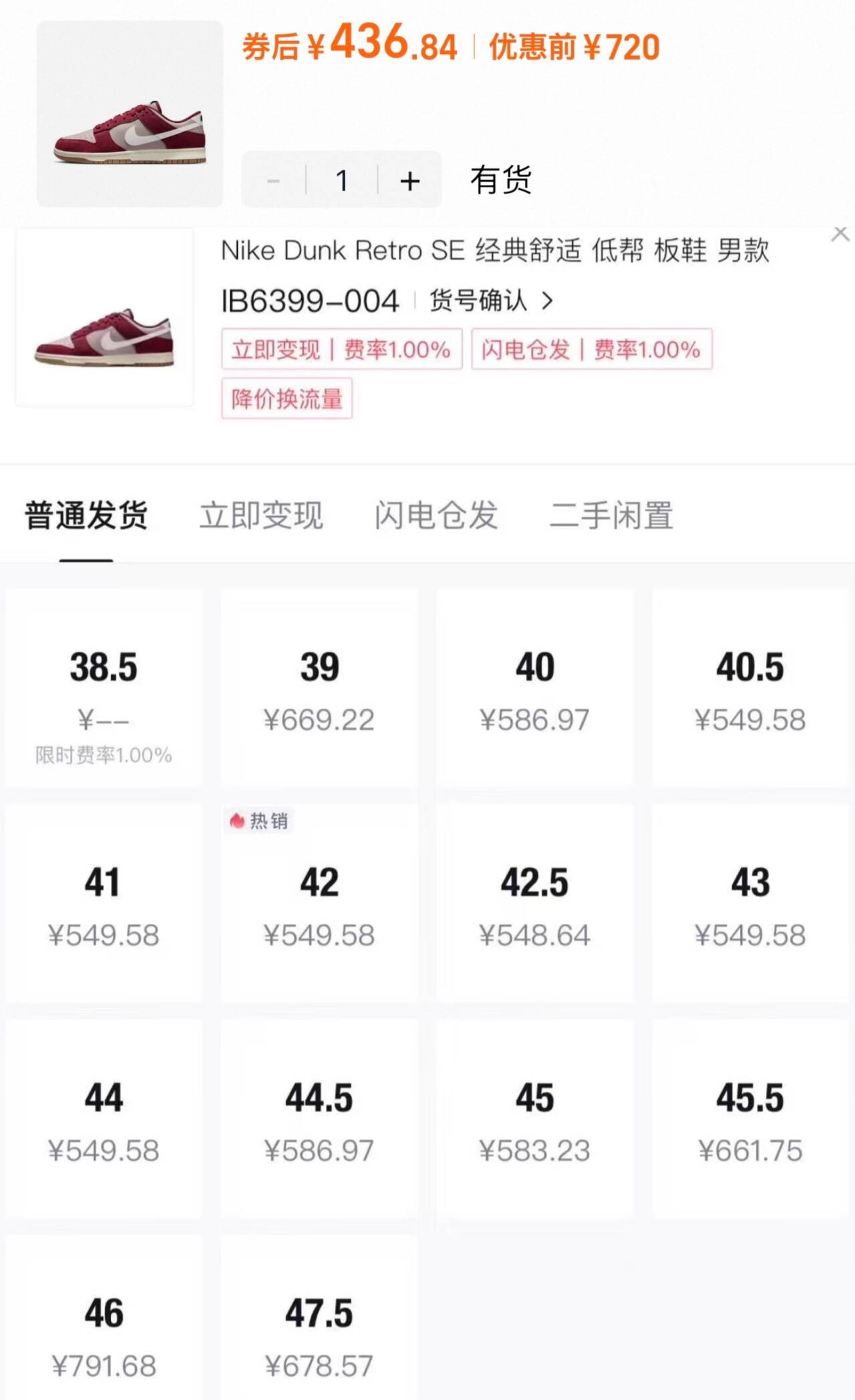The width and height of the screenshot is (855, 1400).
Task: Choose size 44.5
Action: [x=319, y=1119]
